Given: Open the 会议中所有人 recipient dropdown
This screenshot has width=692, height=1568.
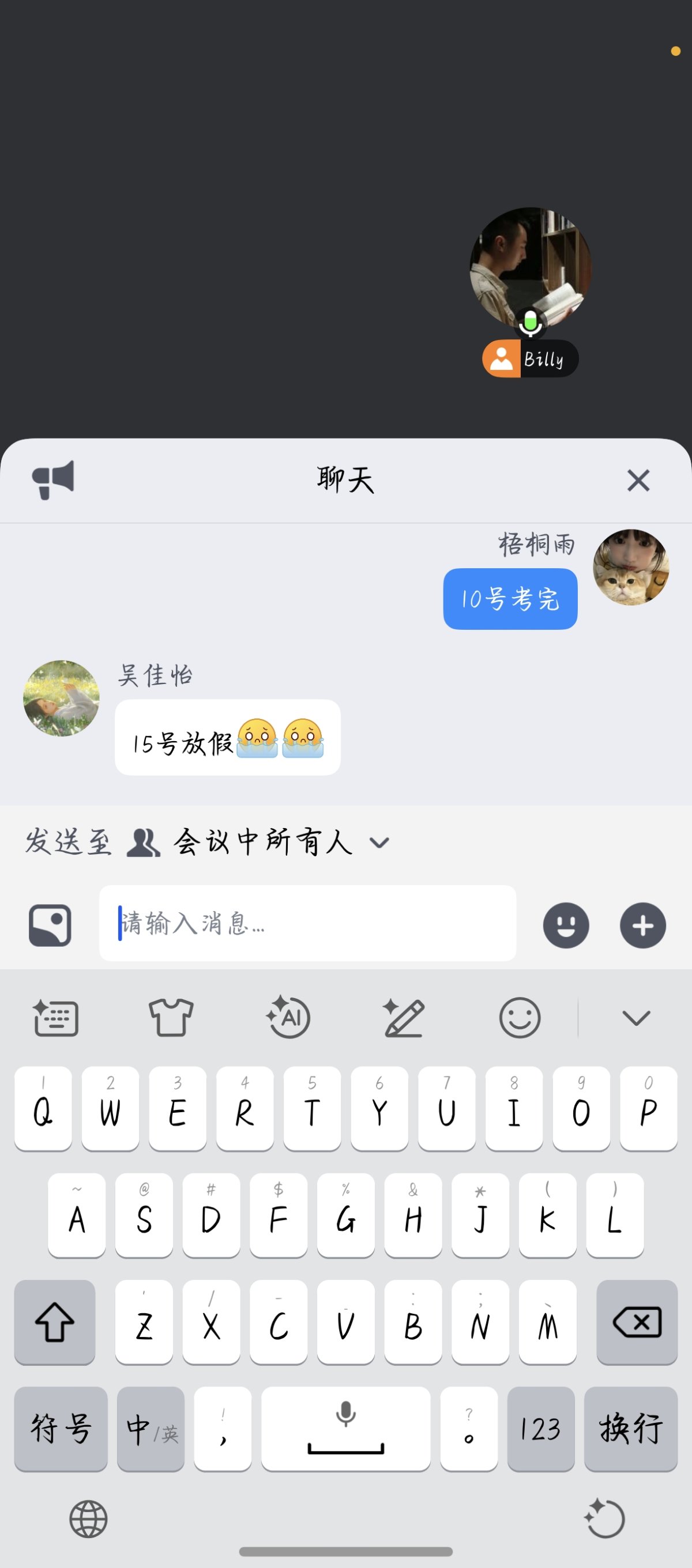Looking at the screenshot, I should (263, 842).
